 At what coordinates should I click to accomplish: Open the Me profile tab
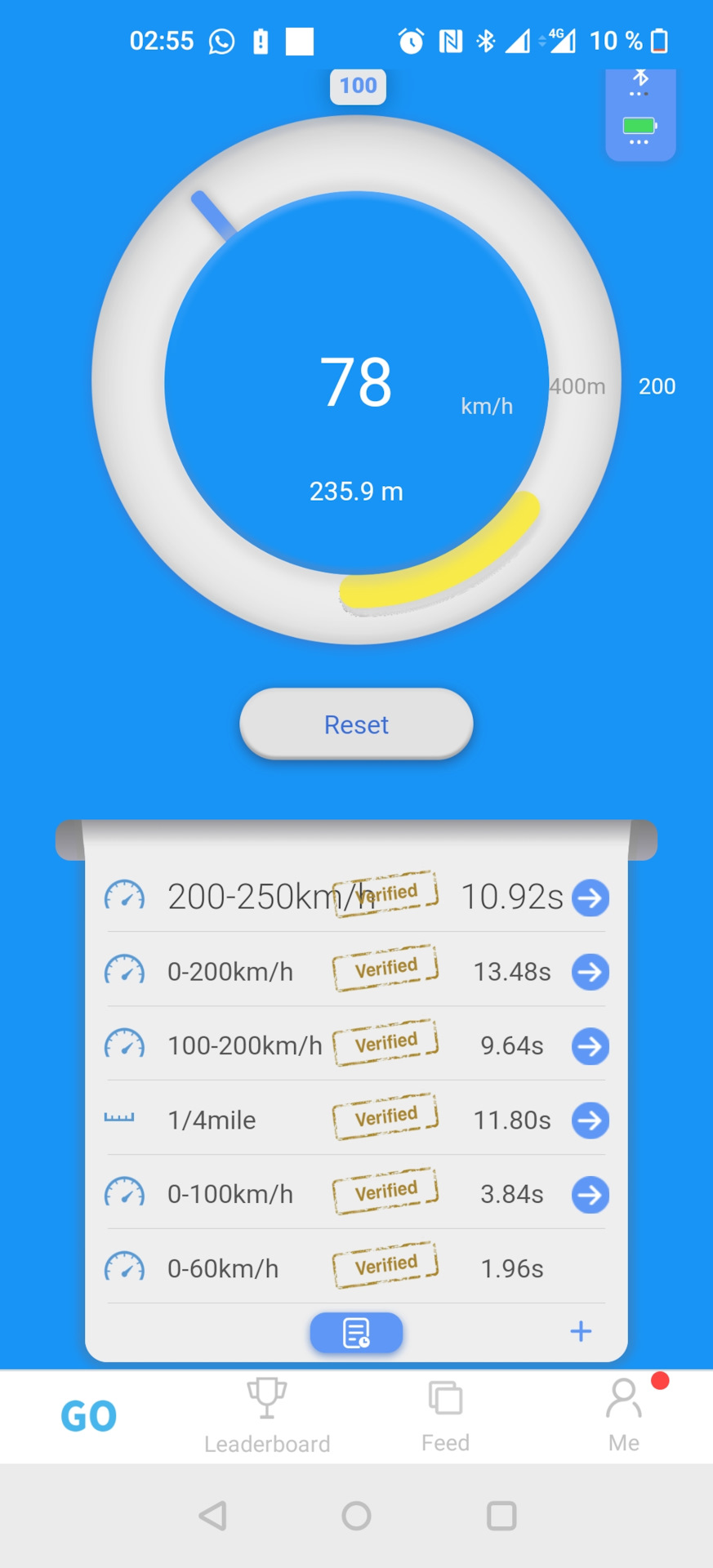click(x=624, y=1415)
